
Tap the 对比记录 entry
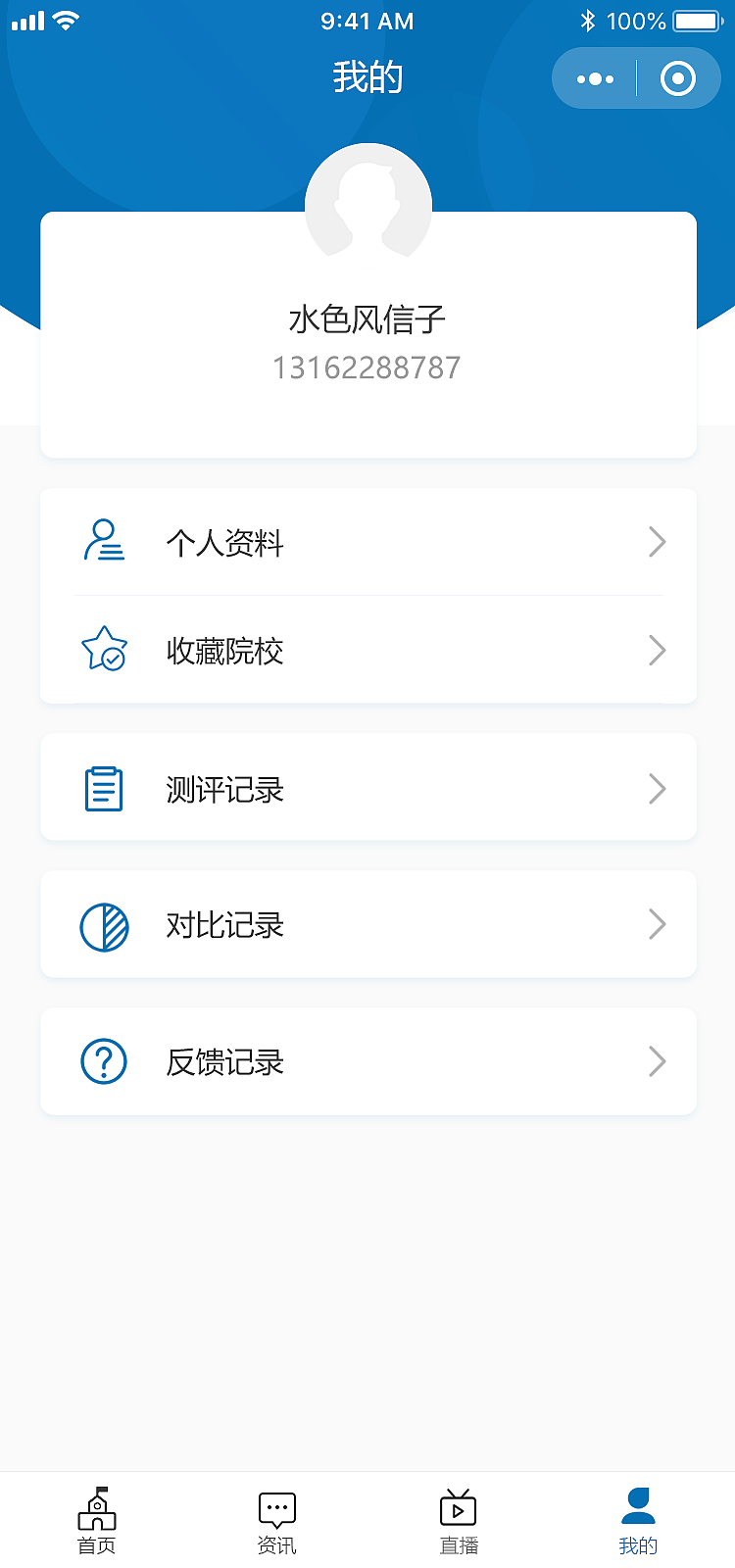click(367, 924)
